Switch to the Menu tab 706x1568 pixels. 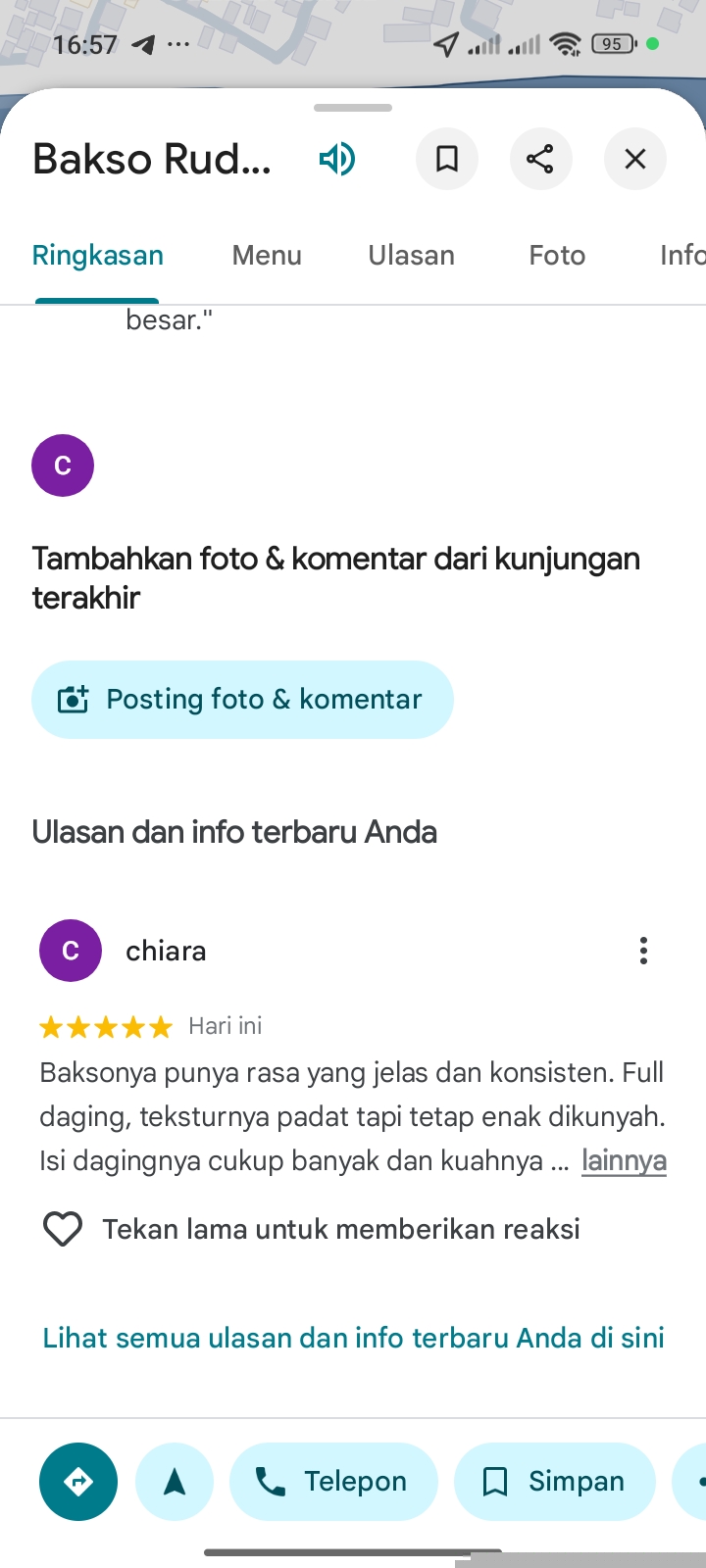pos(267,256)
